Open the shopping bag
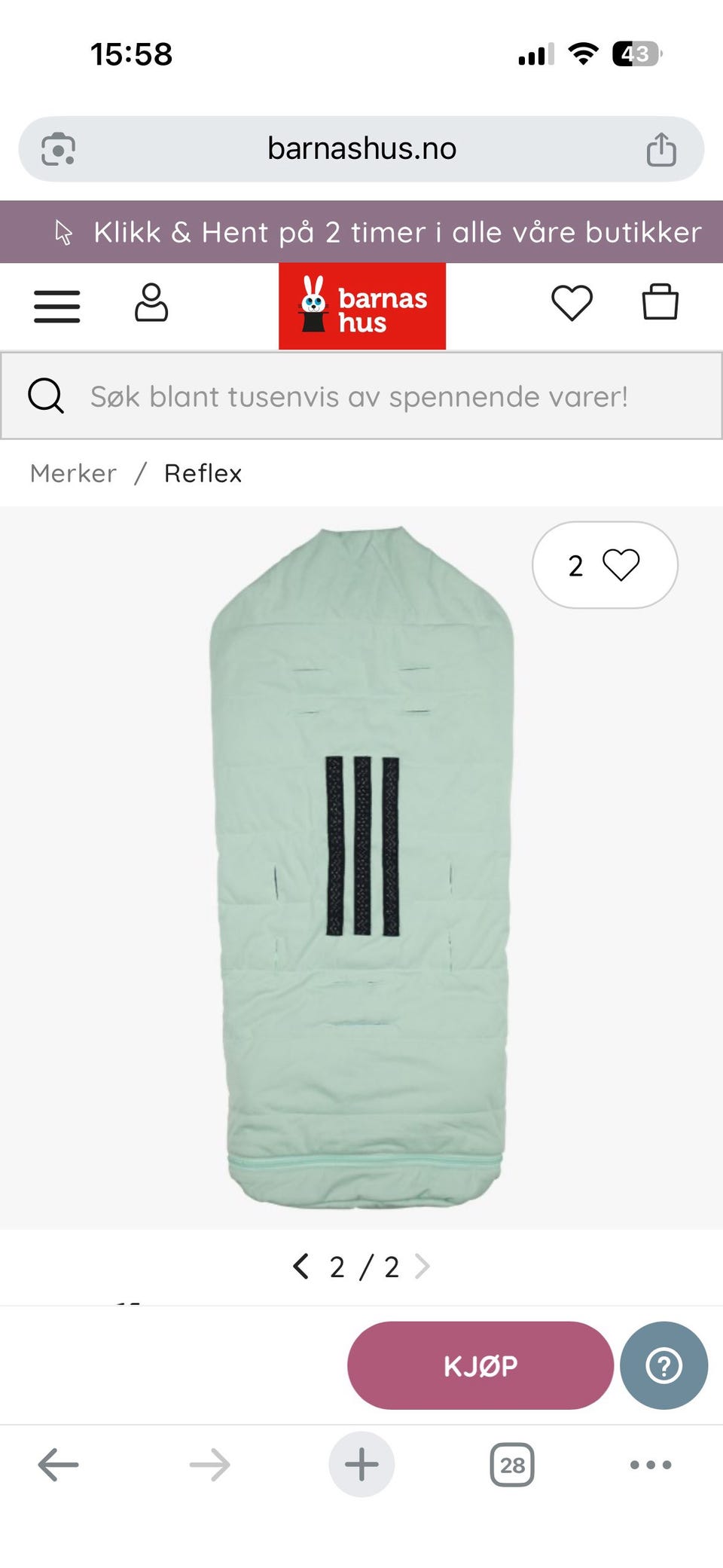Viewport: 723px width, 1568px height. click(660, 301)
